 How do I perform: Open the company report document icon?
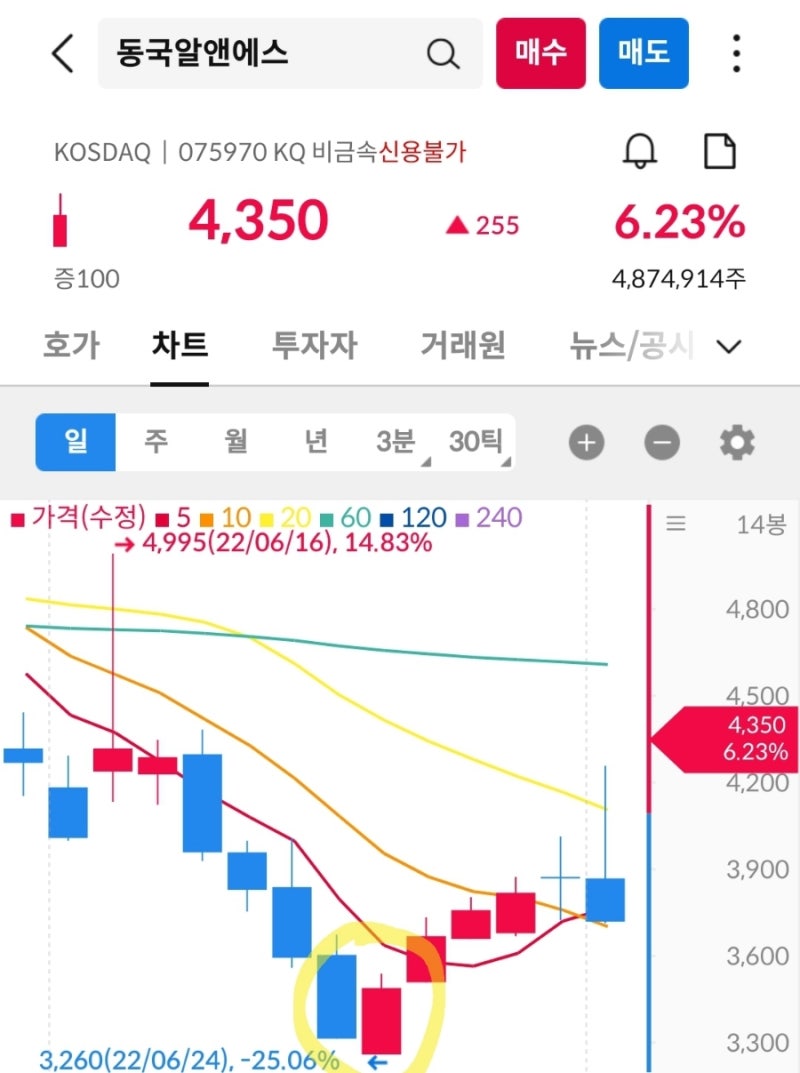pos(721,152)
